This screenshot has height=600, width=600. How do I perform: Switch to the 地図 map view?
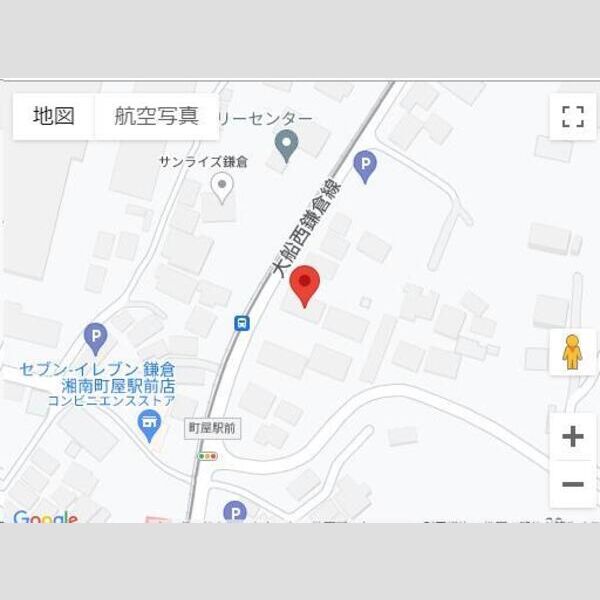[x=54, y=116]
